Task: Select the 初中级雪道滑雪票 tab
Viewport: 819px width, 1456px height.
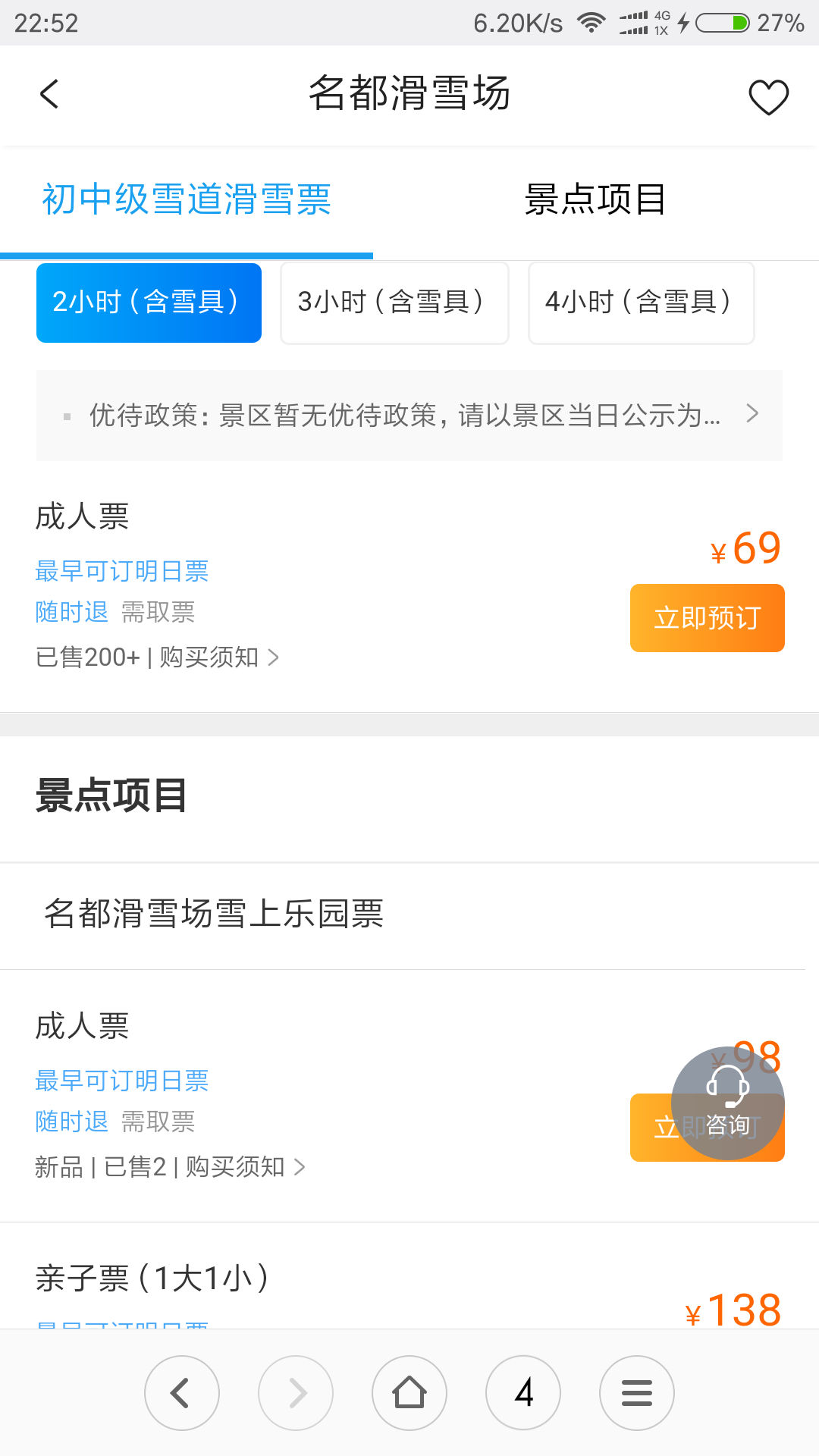Action: coord(187,200)
